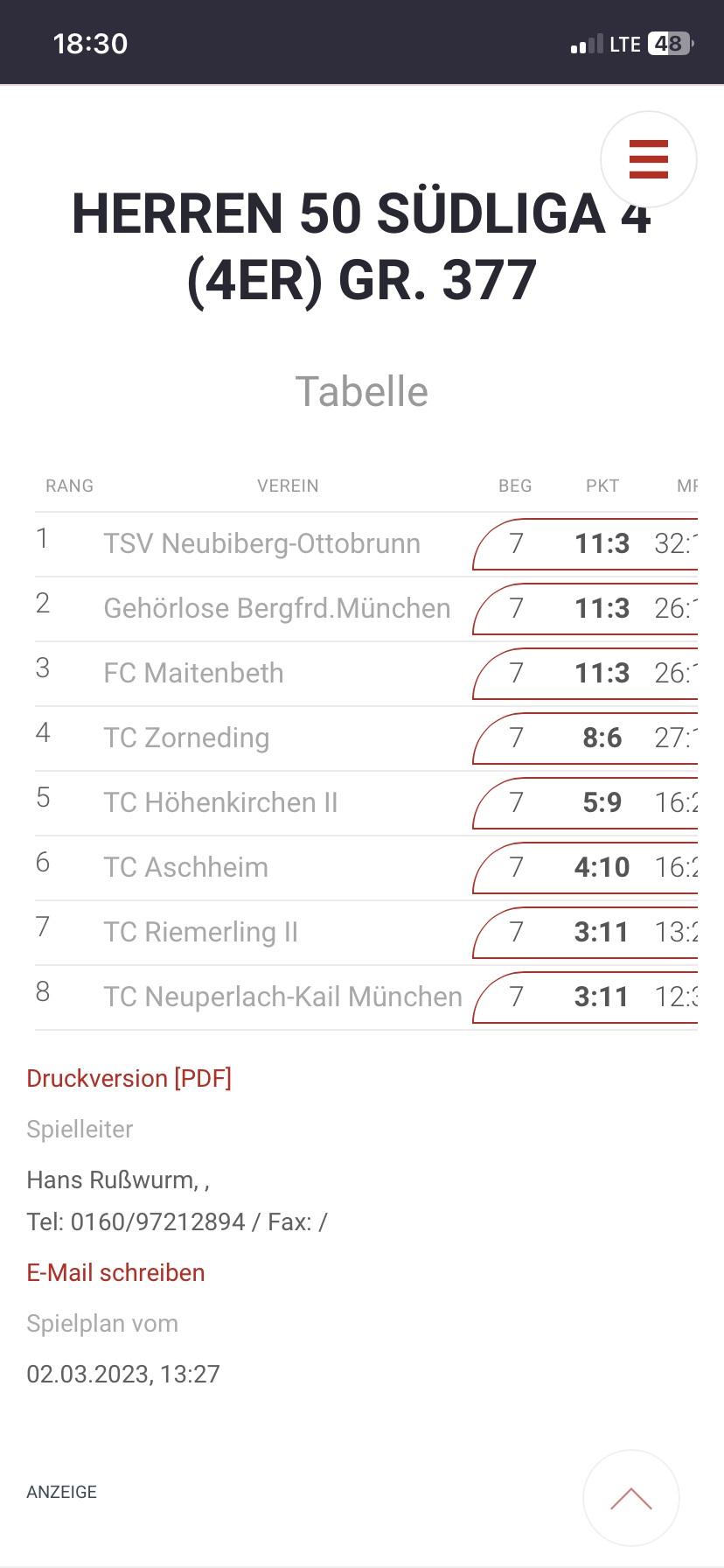The height and width of the screenshot is (1568, 724).
Task: Open the Druckversion [PDF] link
Action: pyautogui.click(x=129, y=1078)
